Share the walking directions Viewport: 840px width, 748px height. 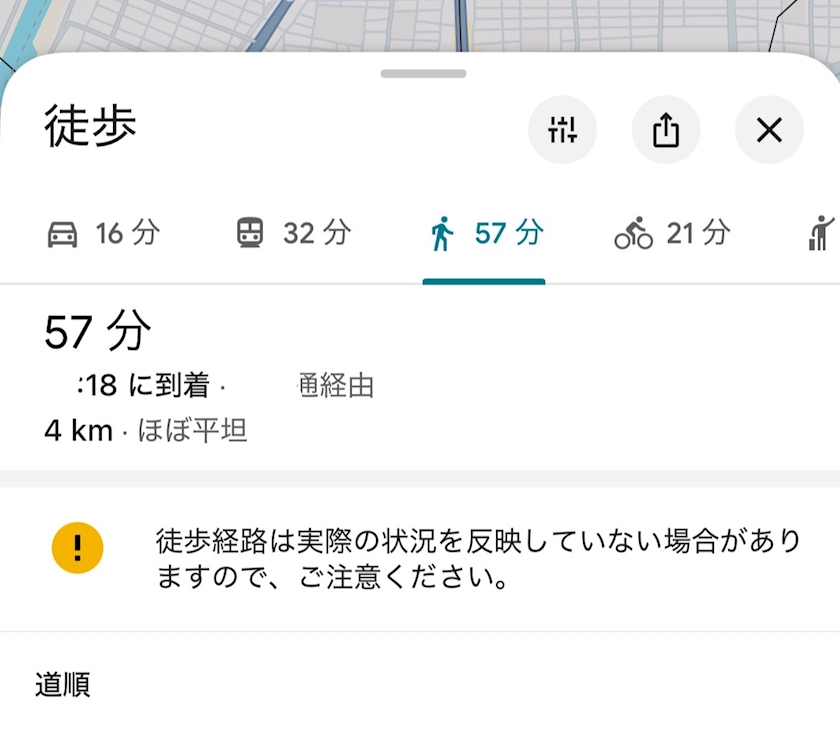(x=666, y=130)
